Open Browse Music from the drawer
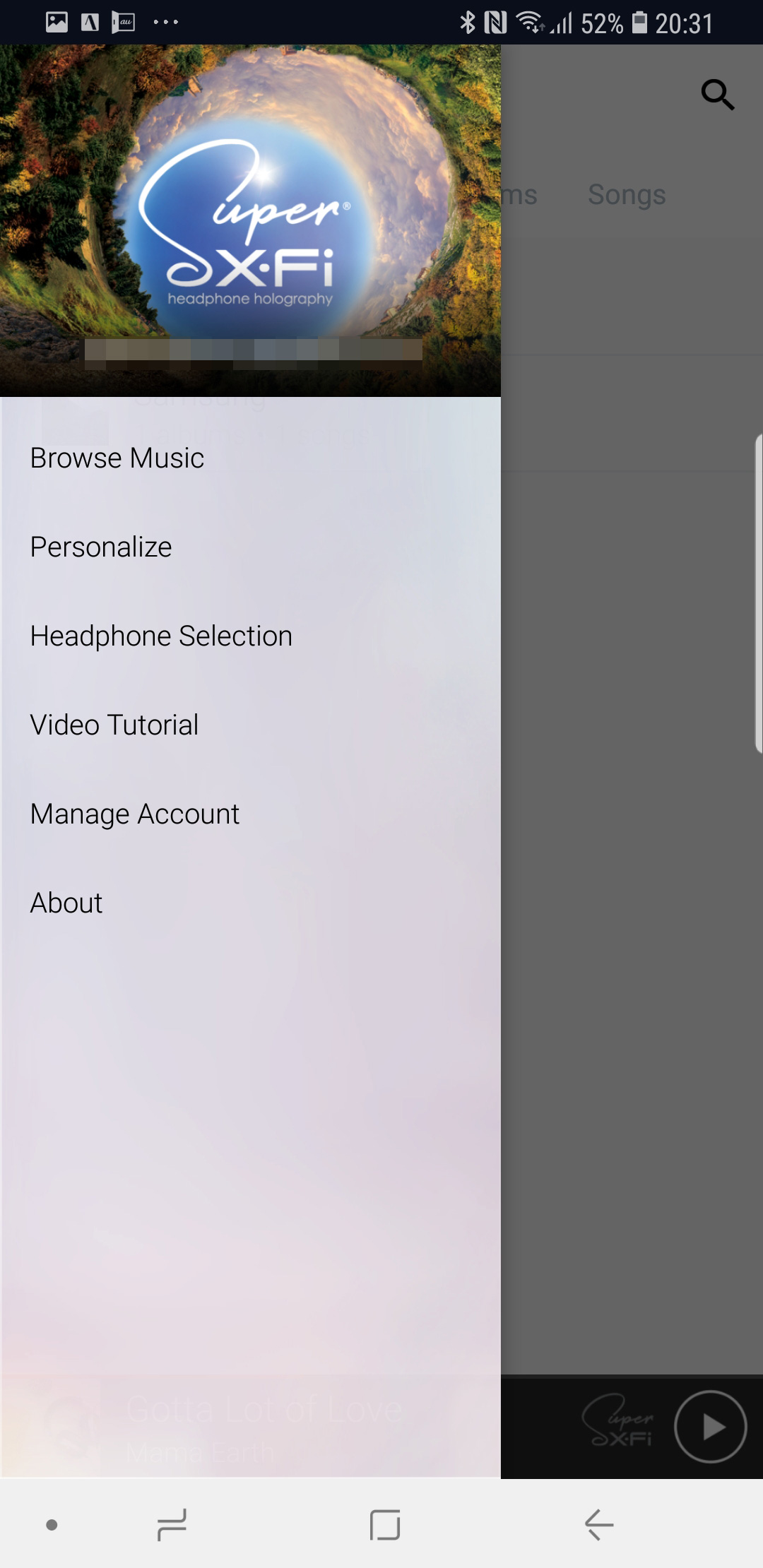763x1568 pixels. (x=117, y=458)
